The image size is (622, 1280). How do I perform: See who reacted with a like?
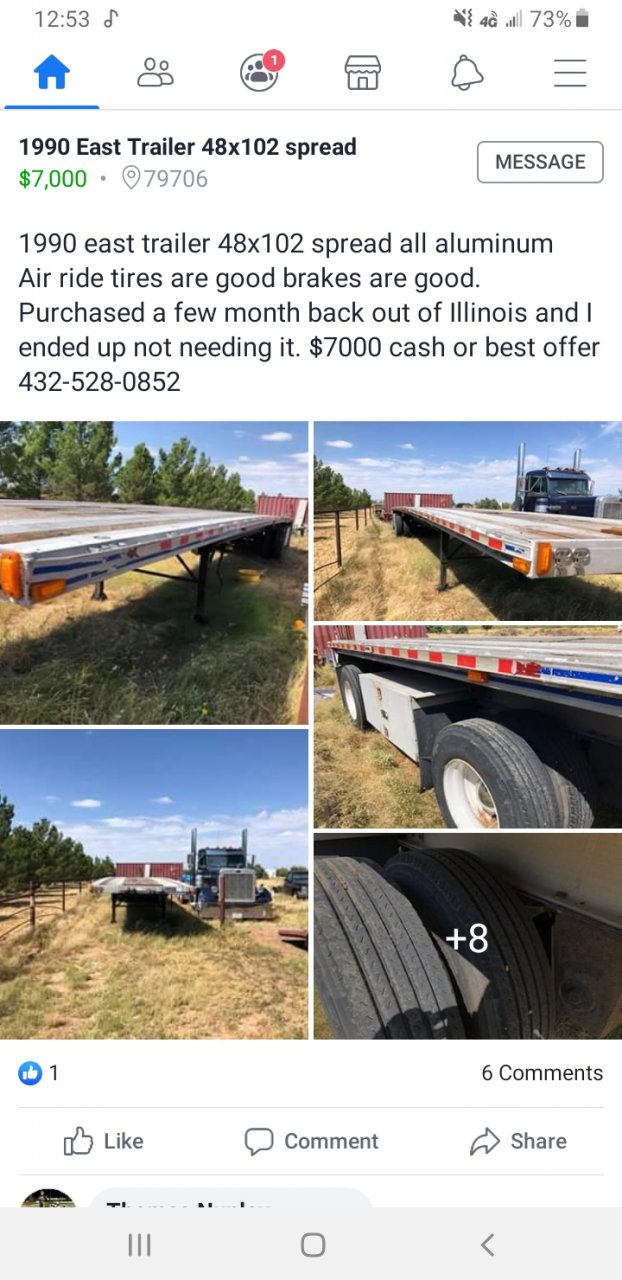38,1073
